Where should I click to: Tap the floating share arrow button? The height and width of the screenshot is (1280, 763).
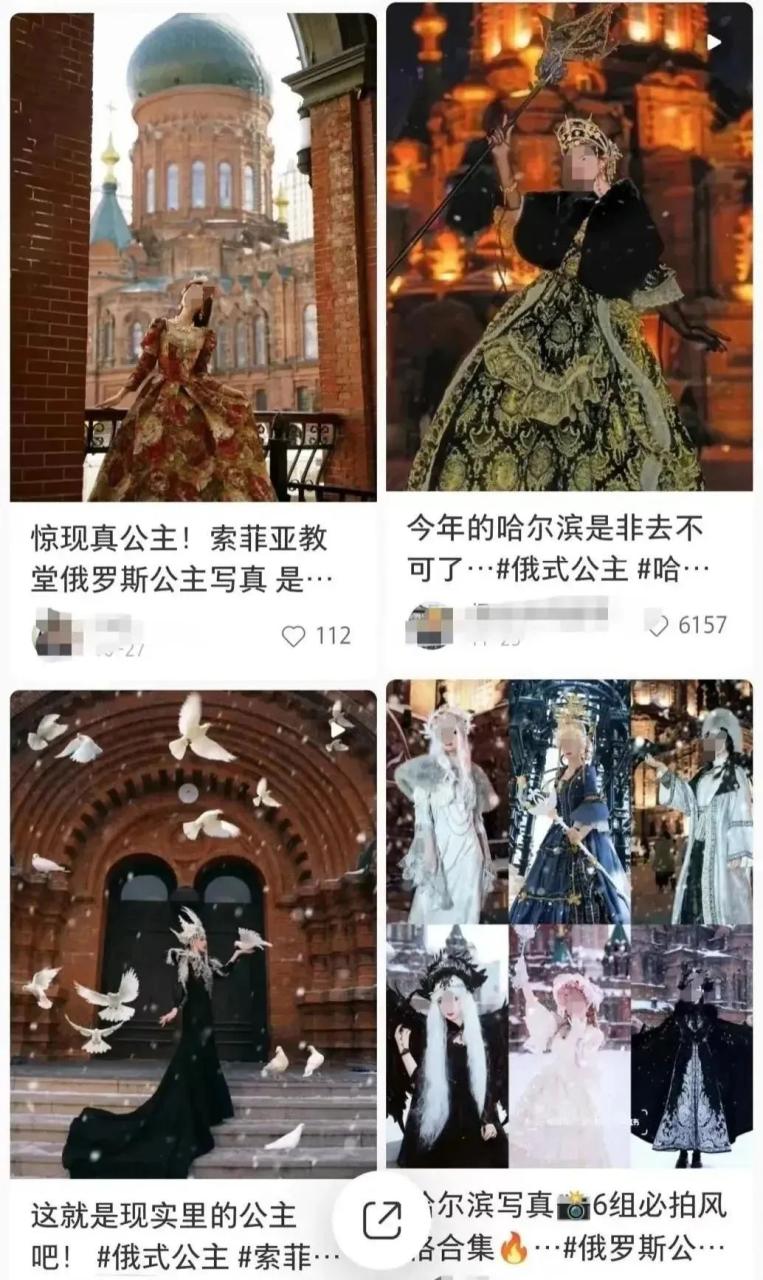click(x=382, y=1220)
